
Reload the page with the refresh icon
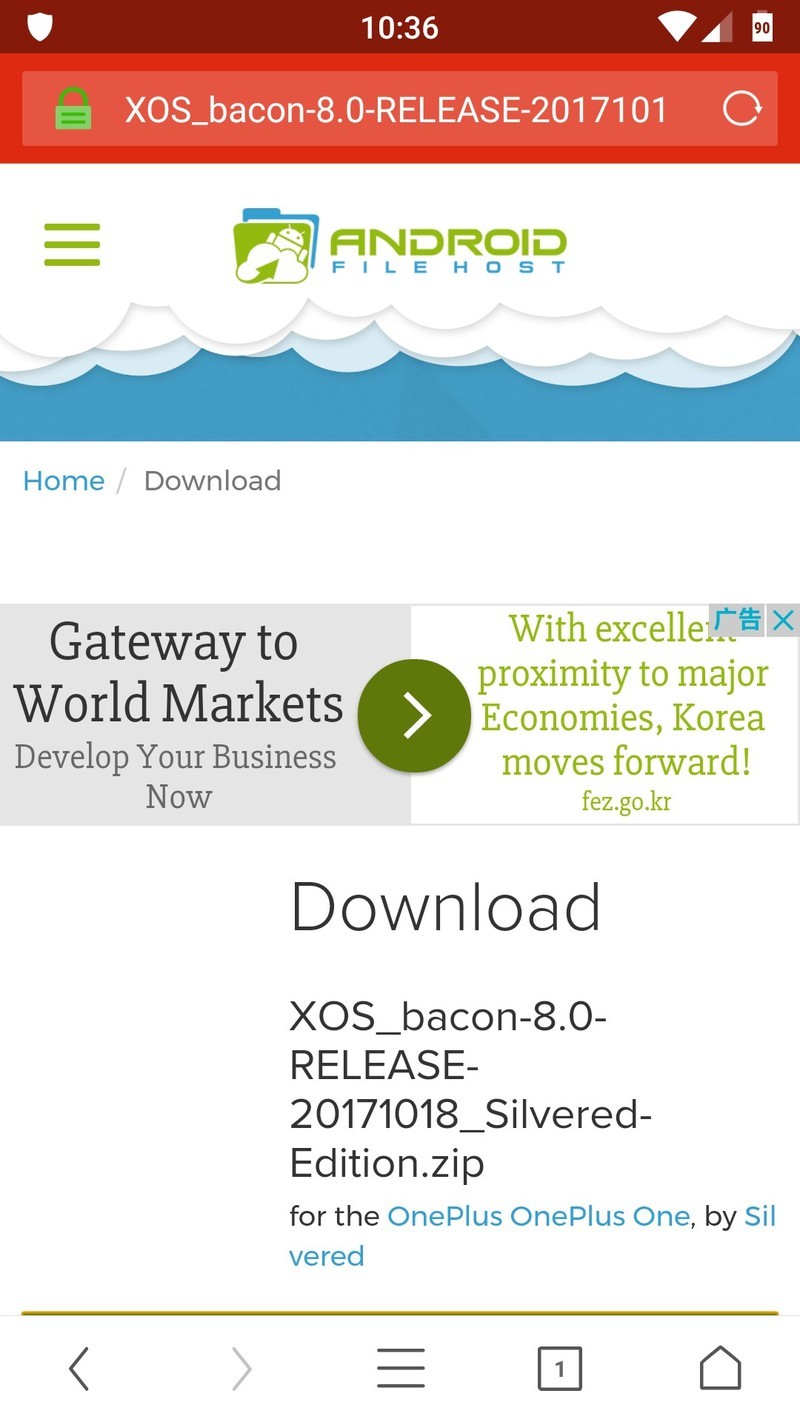point(741,109)
